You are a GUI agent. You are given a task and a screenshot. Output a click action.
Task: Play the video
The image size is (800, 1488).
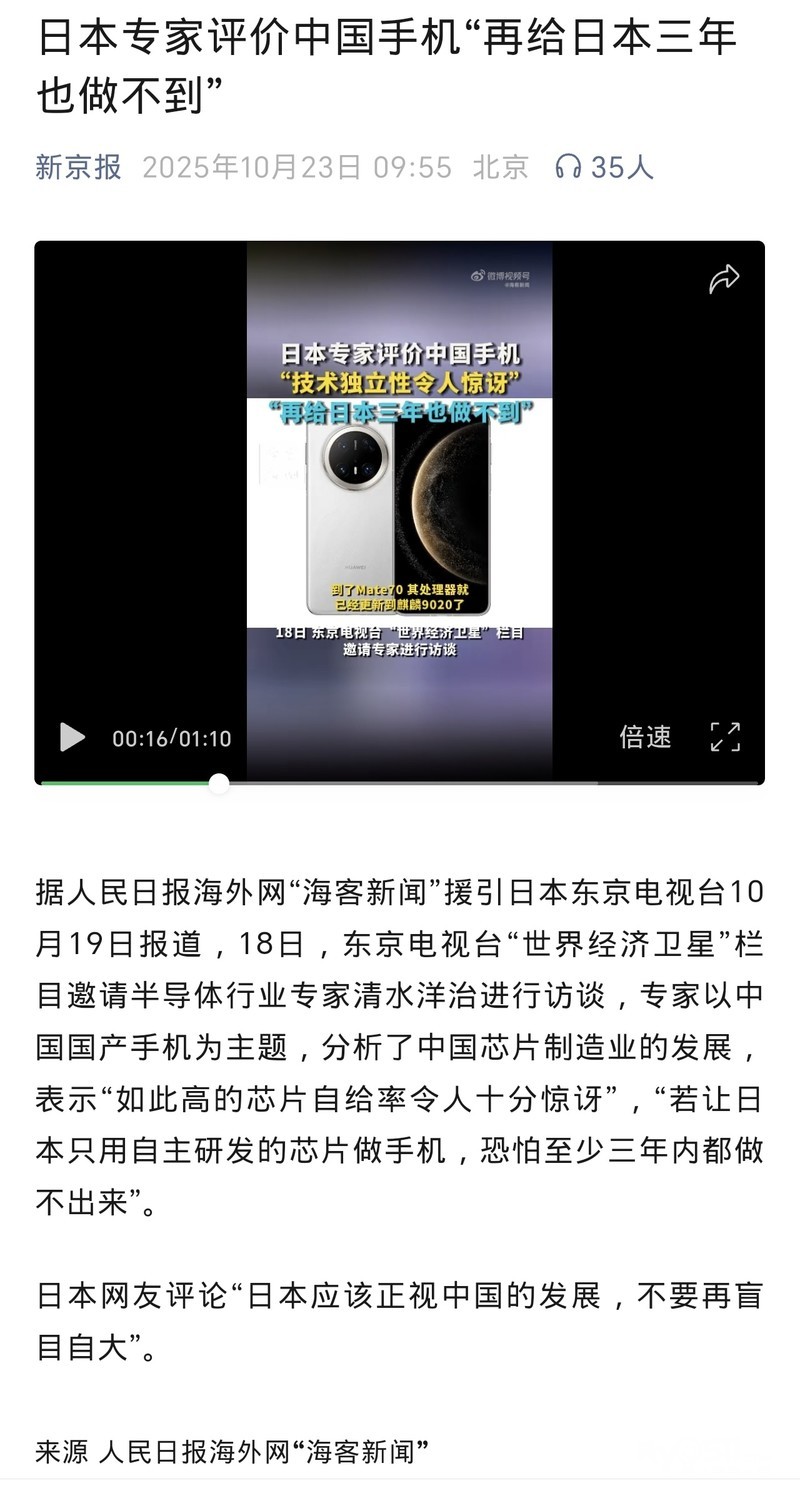tap(72, 738)
